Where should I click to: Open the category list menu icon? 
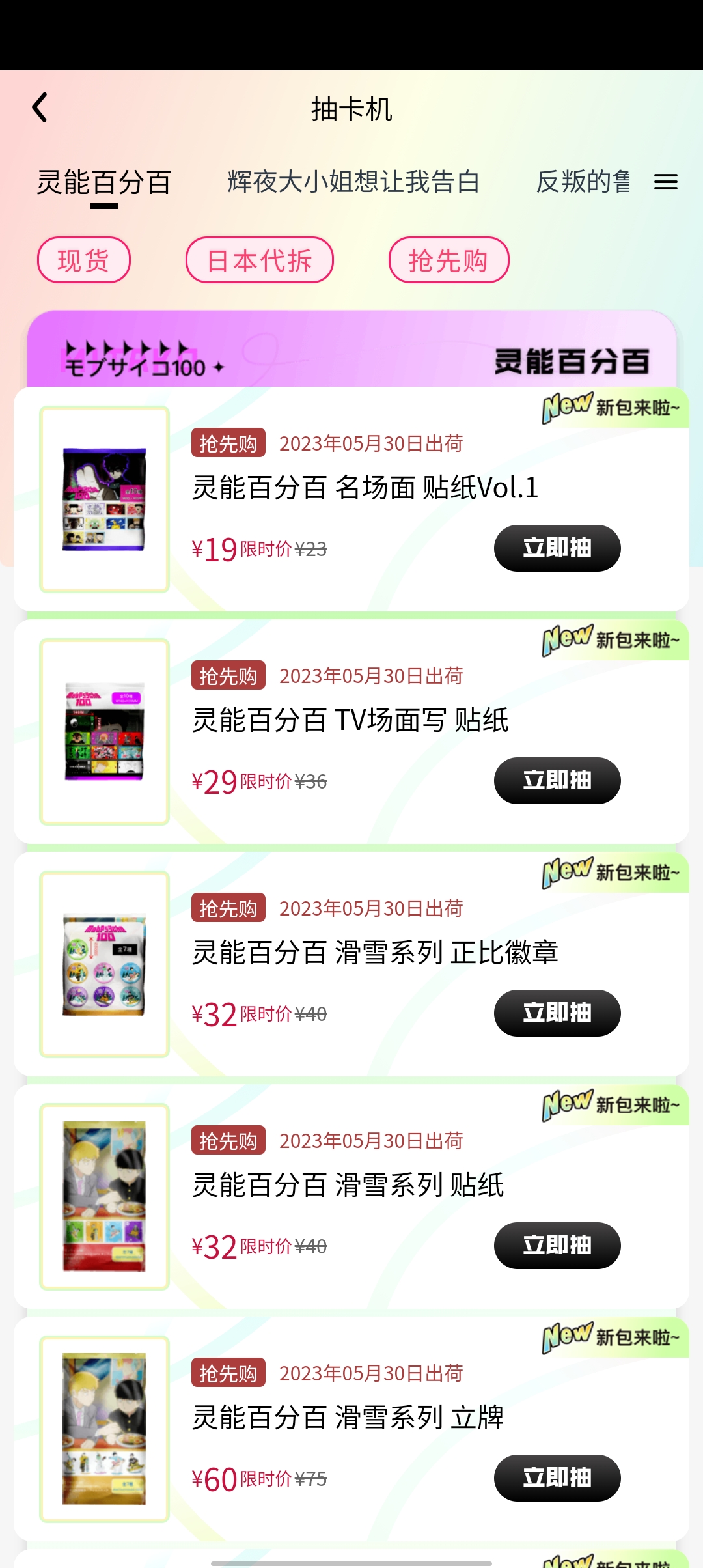[665, 182]
